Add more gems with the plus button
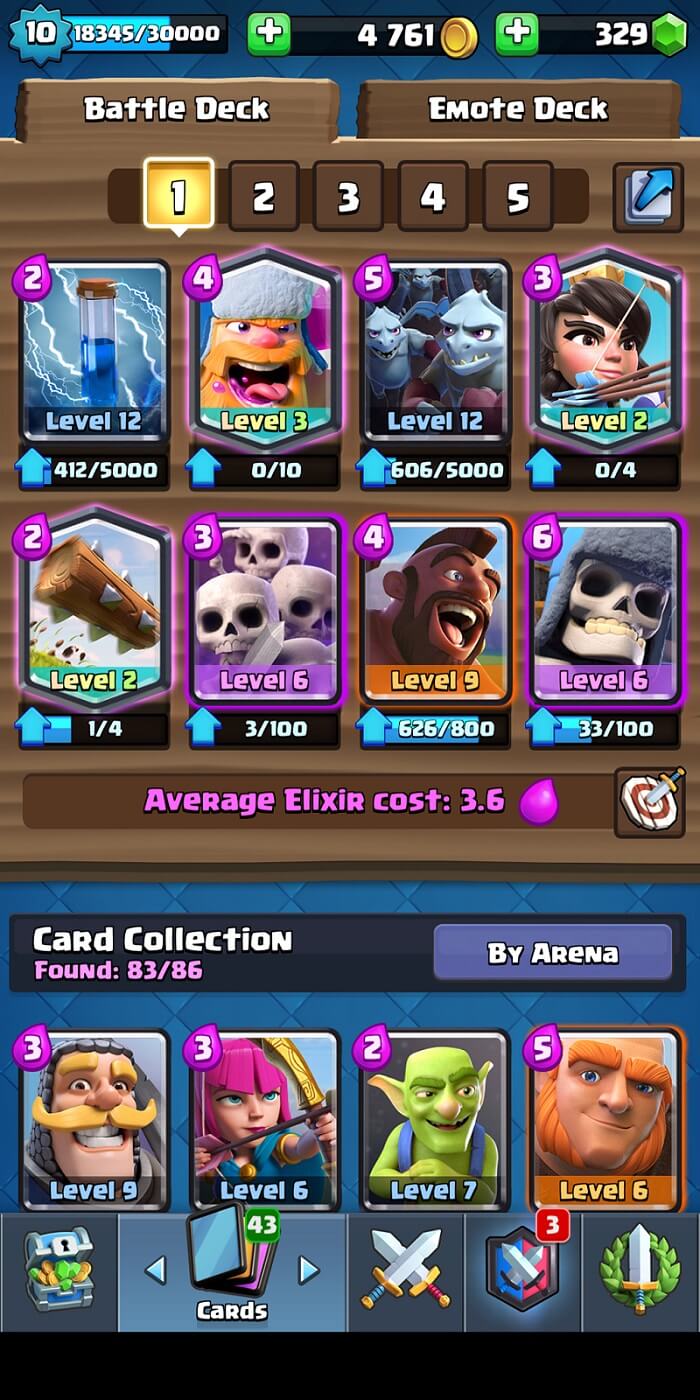700x1400 pixels. click(516, 35)
